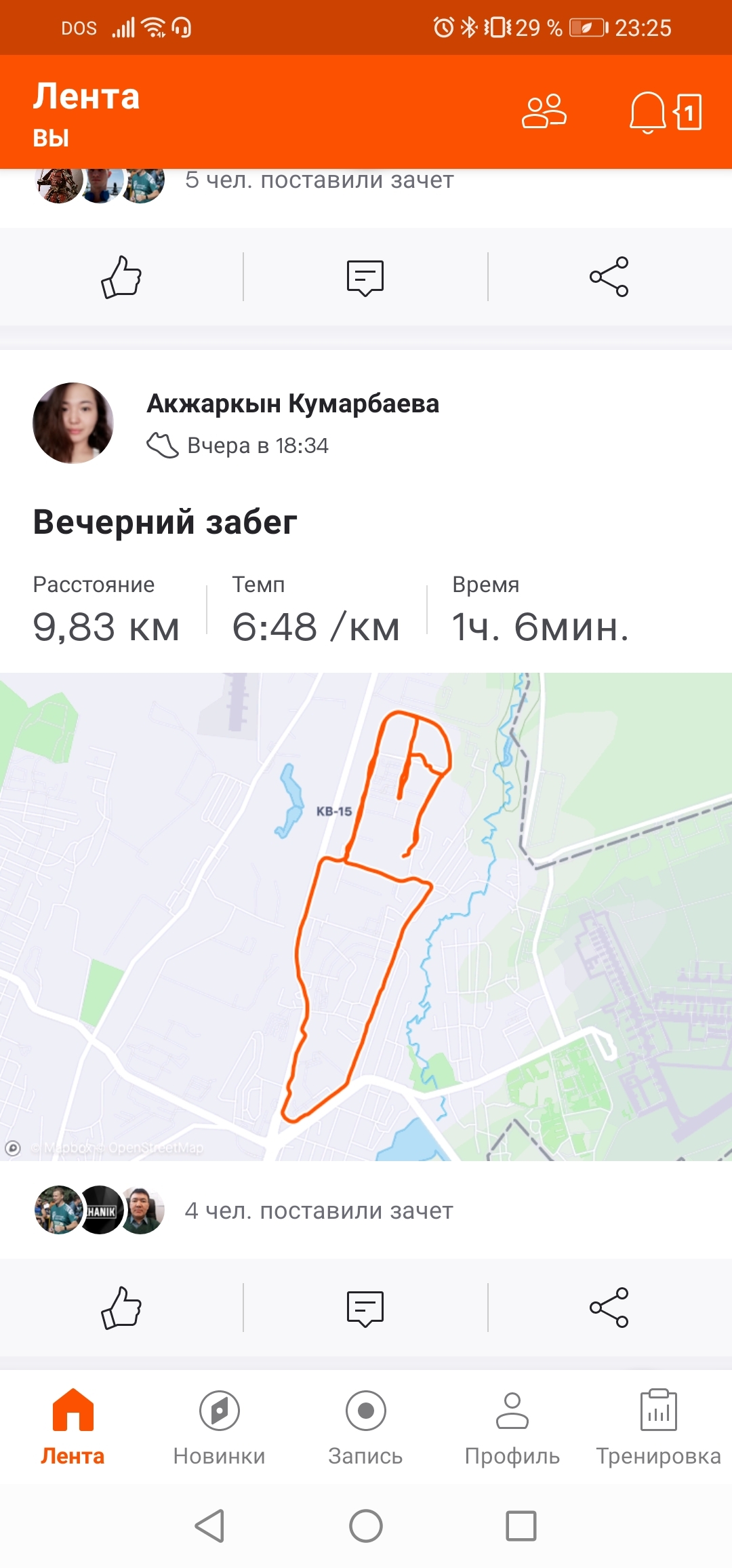The image size is (732, 1568).
Task: Share the Вечерний забег activity
Action: pos(609,1308)
